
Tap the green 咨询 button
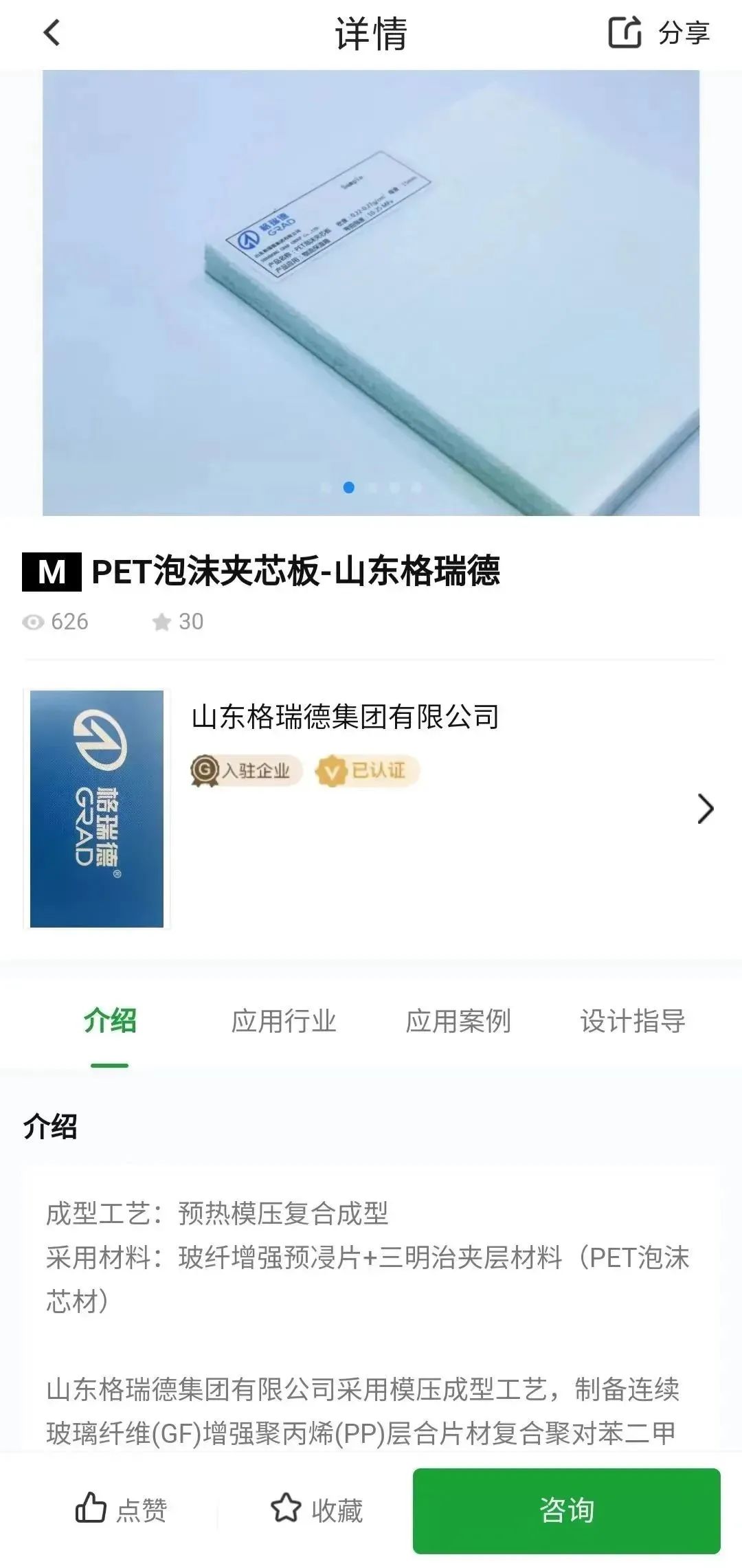(567, 1510)
